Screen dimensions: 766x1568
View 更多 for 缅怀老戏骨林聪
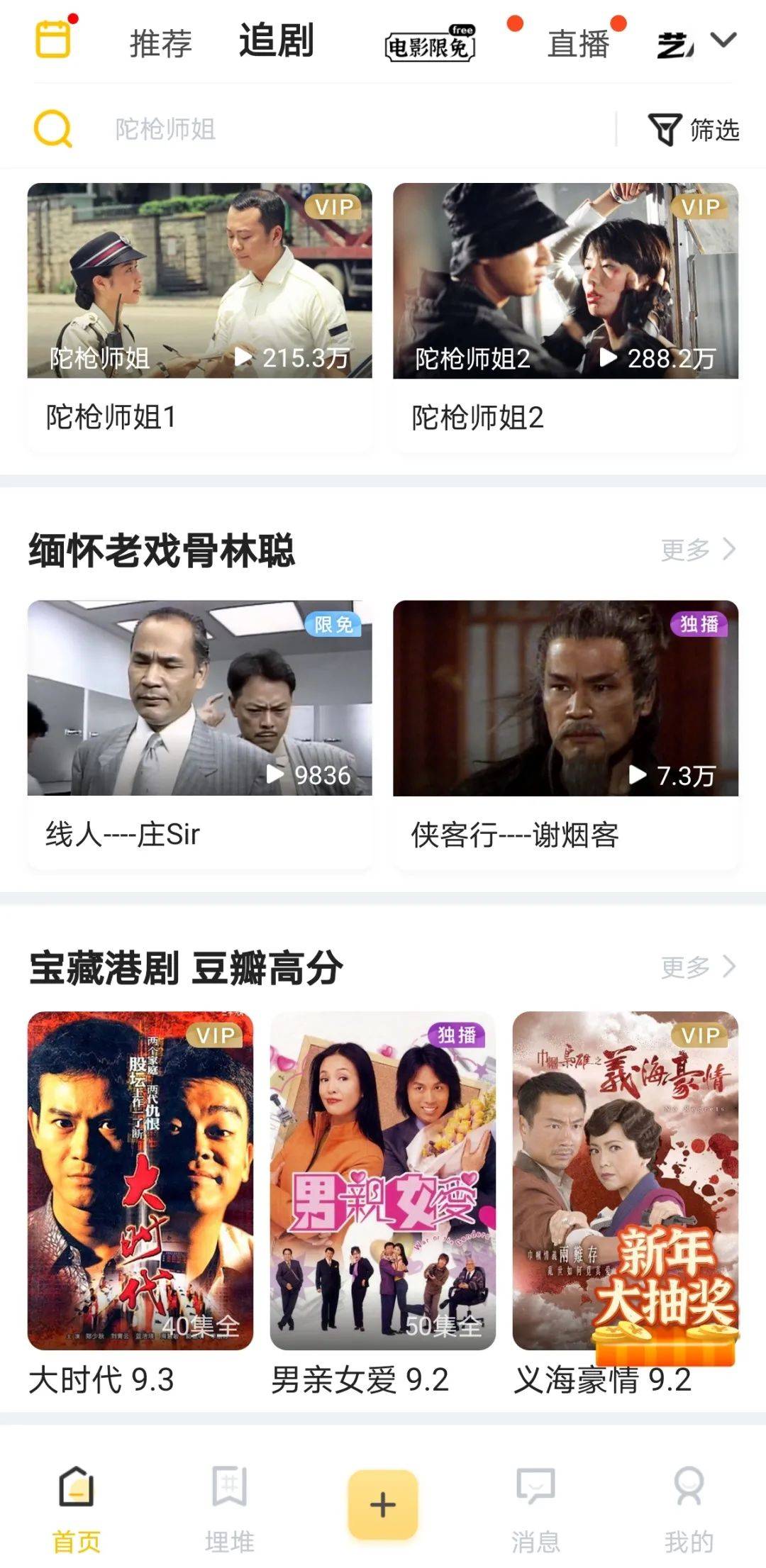[x=698, y=549]
